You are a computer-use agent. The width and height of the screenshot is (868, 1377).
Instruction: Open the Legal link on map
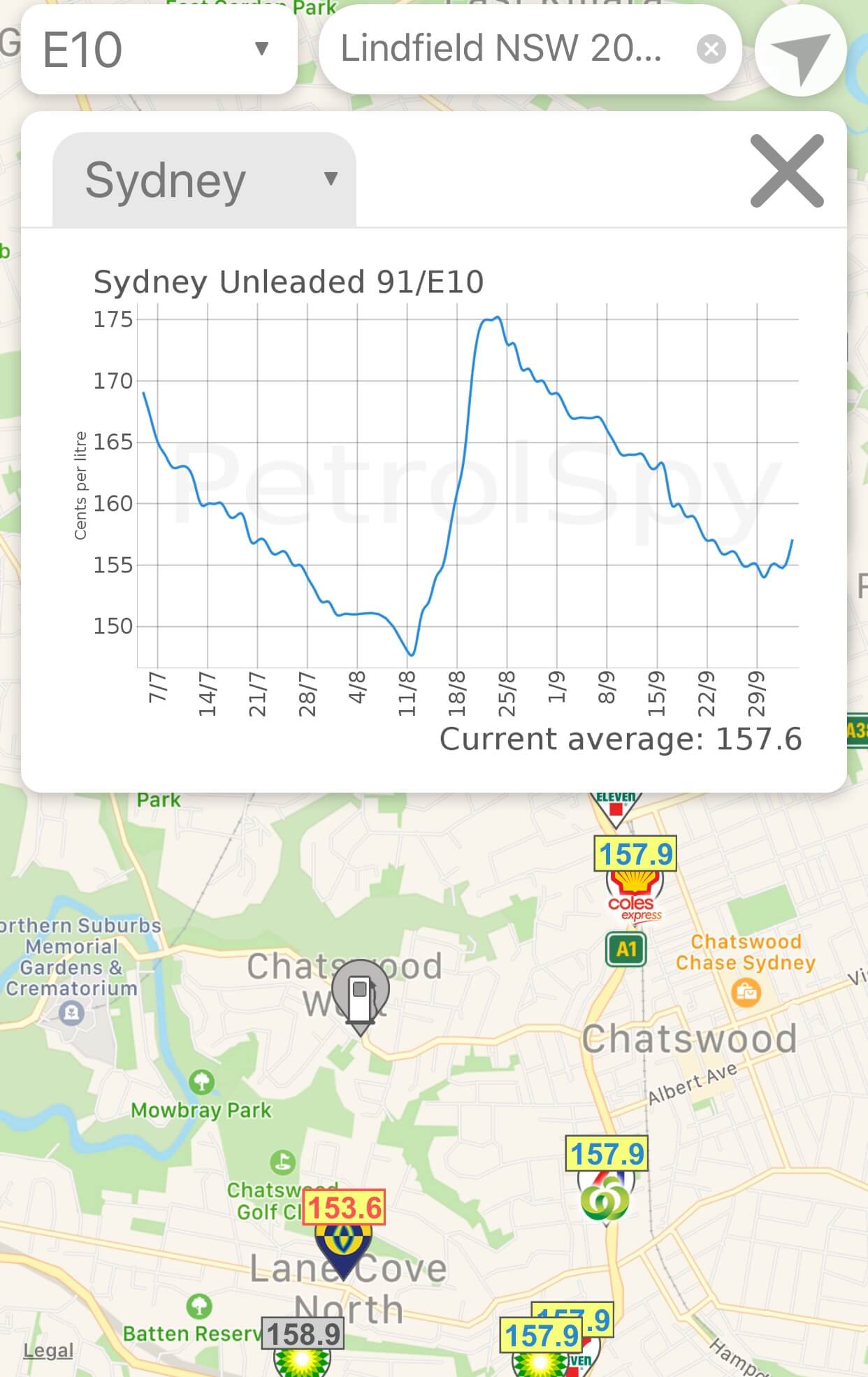[x=48, y=1350]
